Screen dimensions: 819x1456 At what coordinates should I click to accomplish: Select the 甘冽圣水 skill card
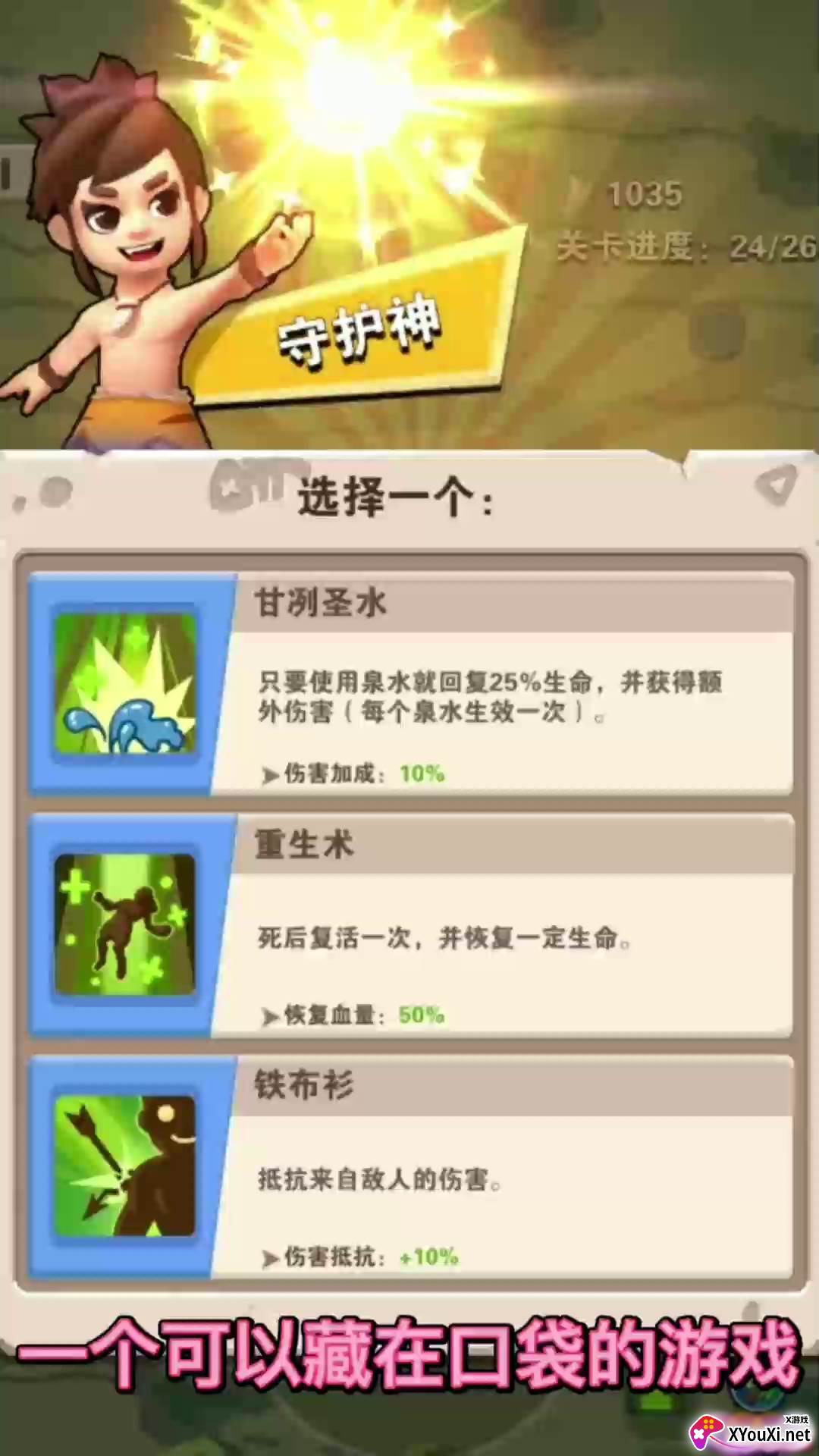point(411,684)
